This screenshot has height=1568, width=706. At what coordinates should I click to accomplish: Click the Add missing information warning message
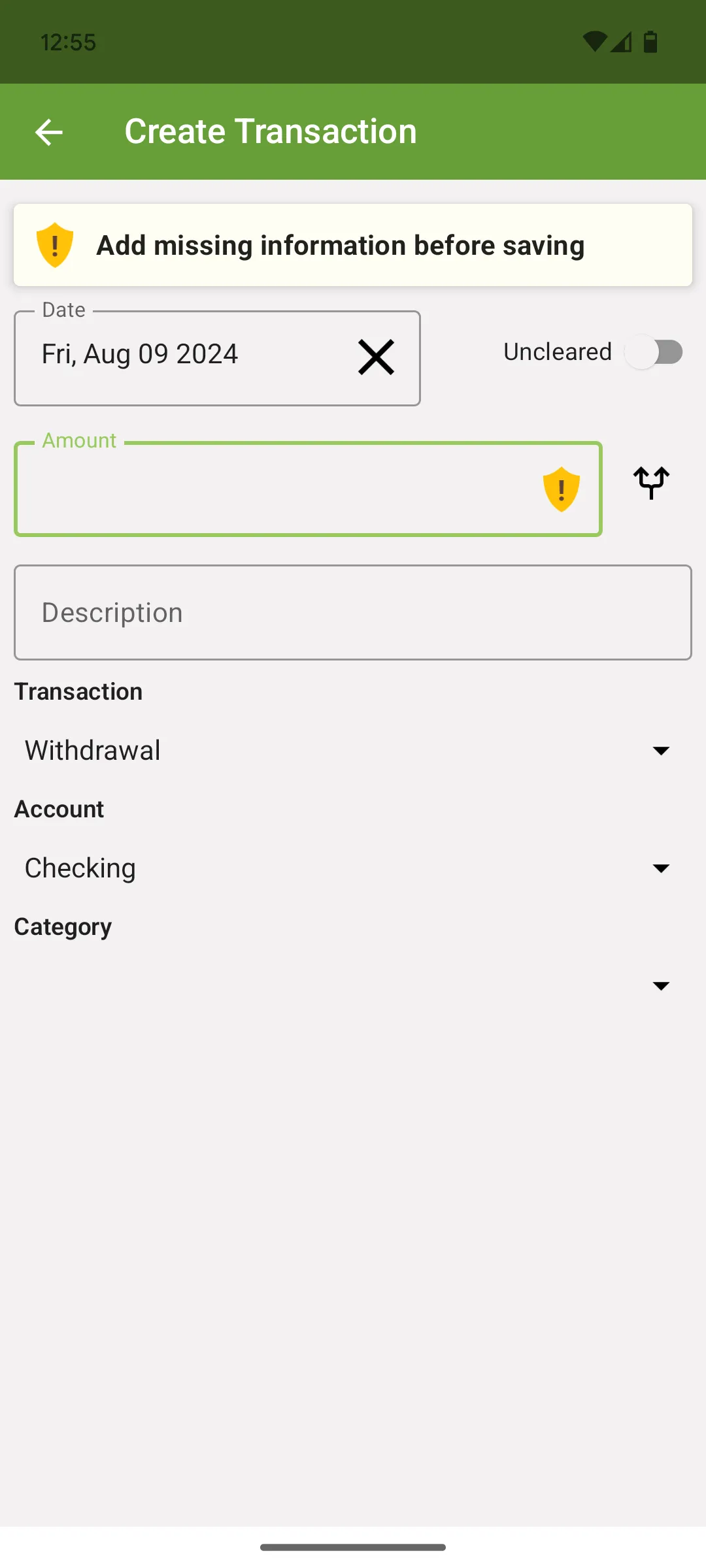(339, 245)
